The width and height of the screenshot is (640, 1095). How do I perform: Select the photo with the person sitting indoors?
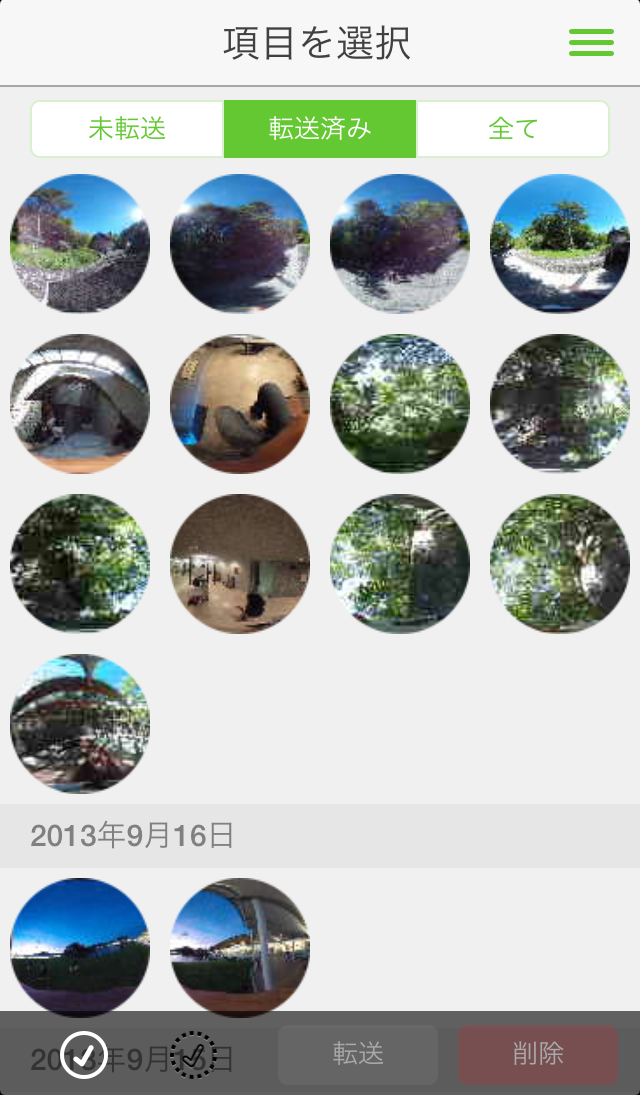point(240,403)
